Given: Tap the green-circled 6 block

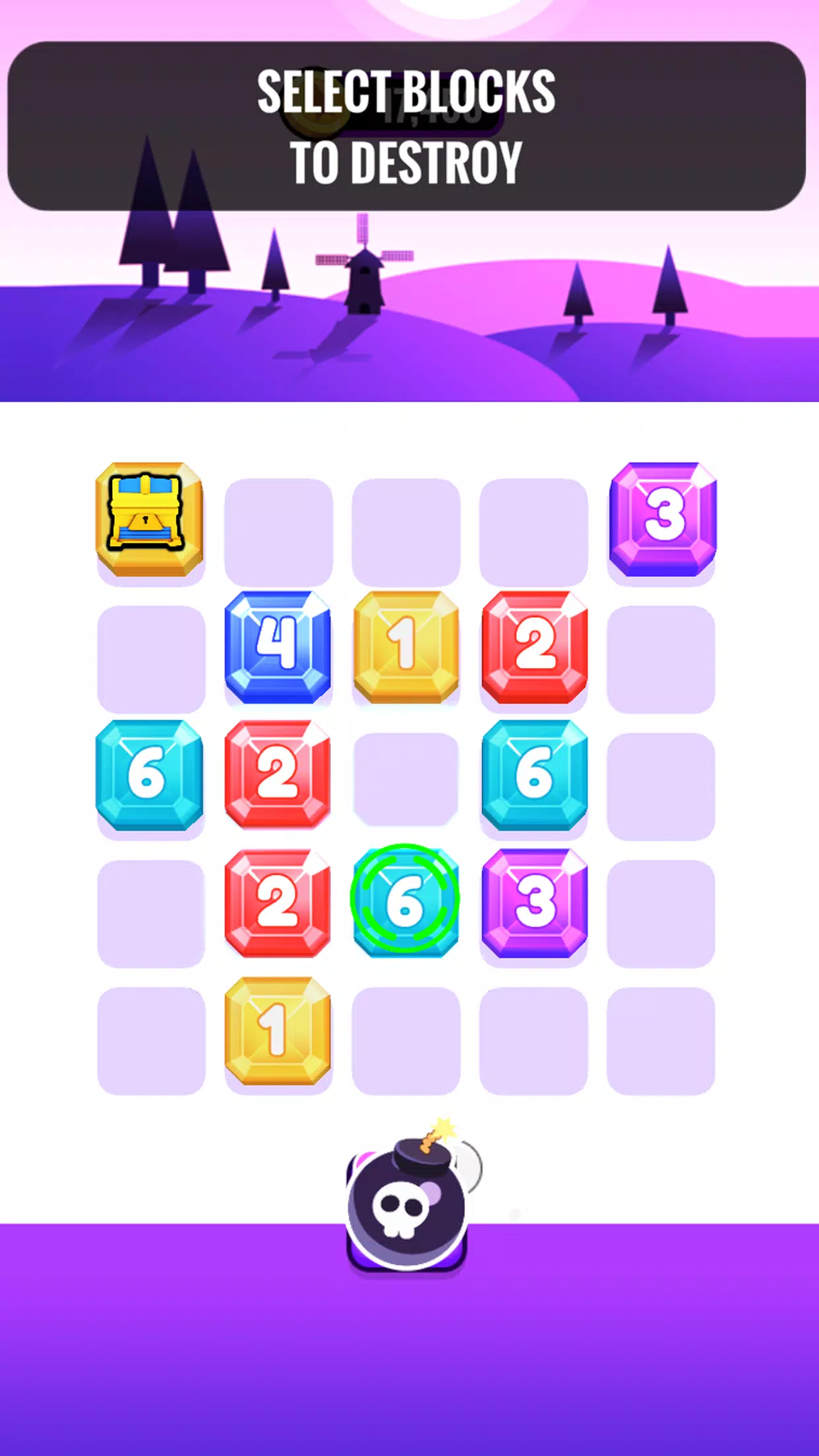Looking at the screenshot, I should click(x=405, y=901).
